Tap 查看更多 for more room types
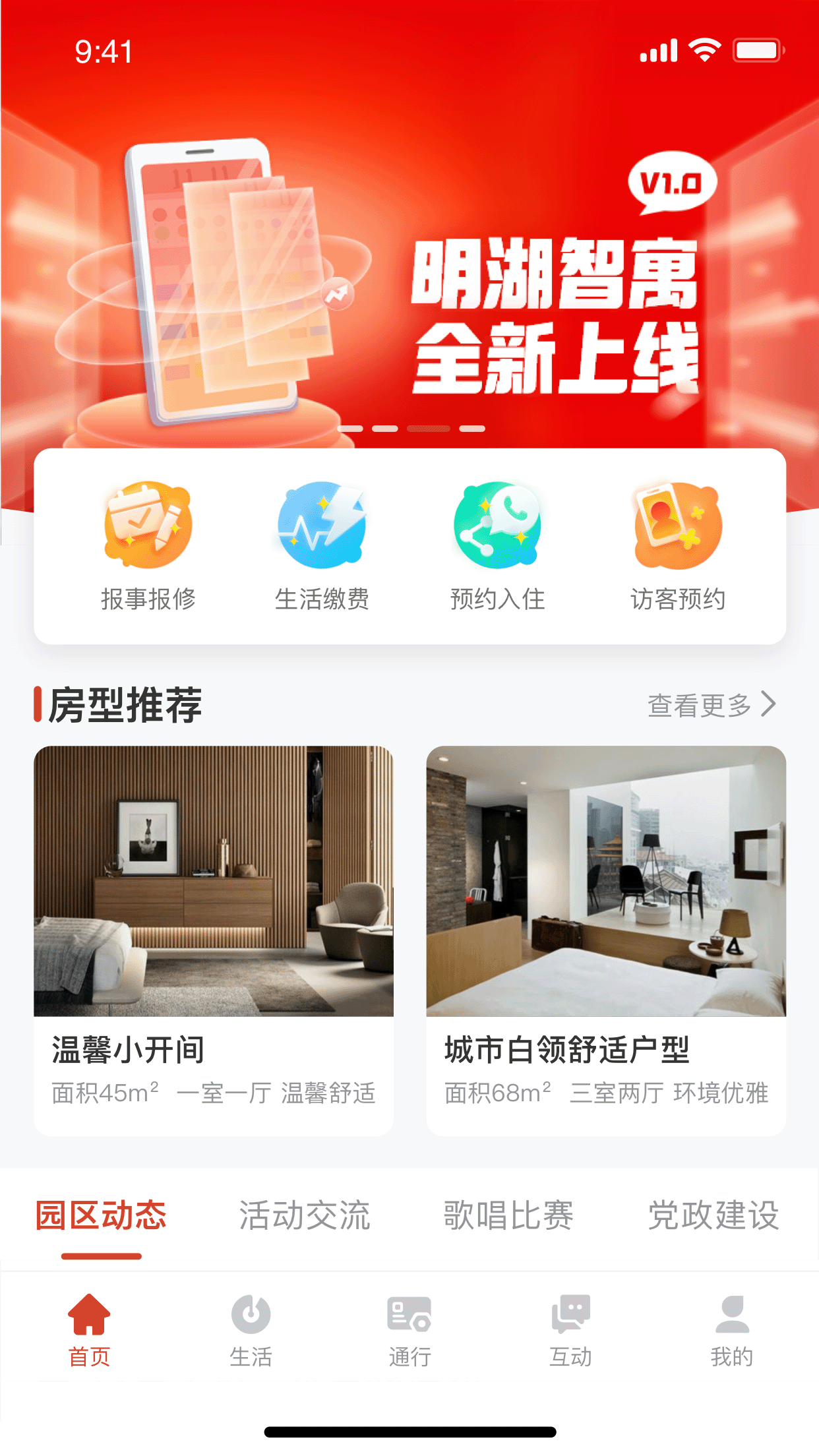The height and width of the screenshot is (1456, 819). tap(712, 705)
